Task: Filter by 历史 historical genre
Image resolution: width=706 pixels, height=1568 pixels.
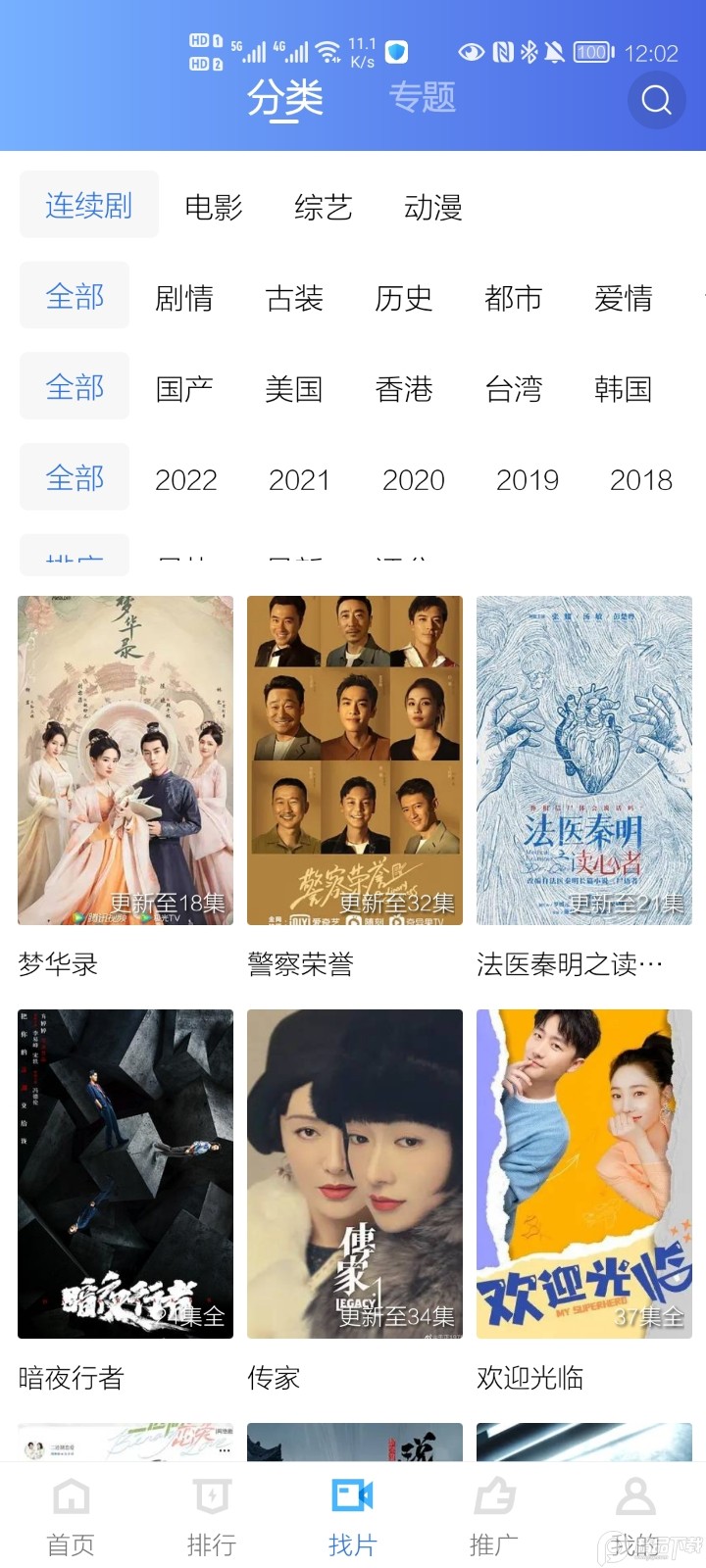Action: (x=405, y=299)
